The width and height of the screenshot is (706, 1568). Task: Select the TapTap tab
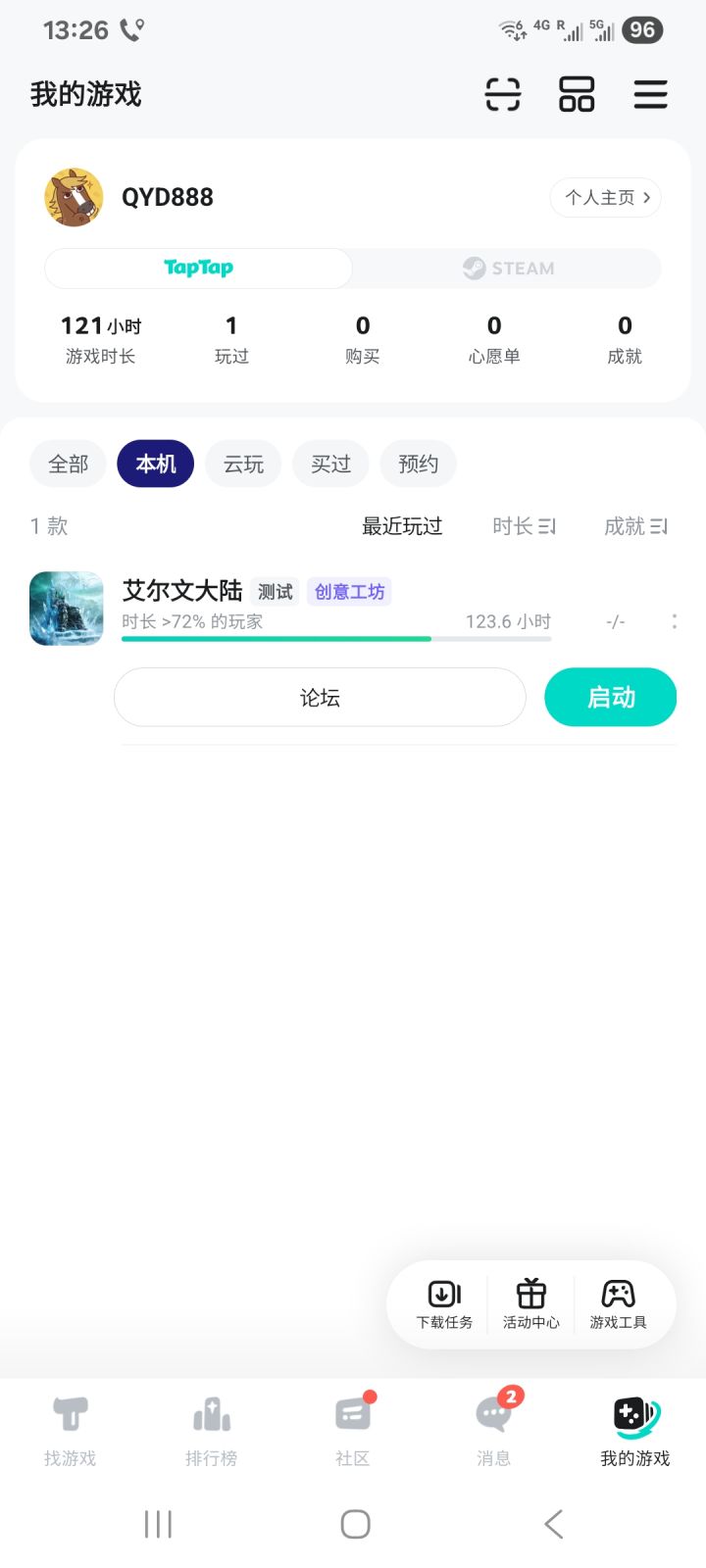(x=196, y=268)
